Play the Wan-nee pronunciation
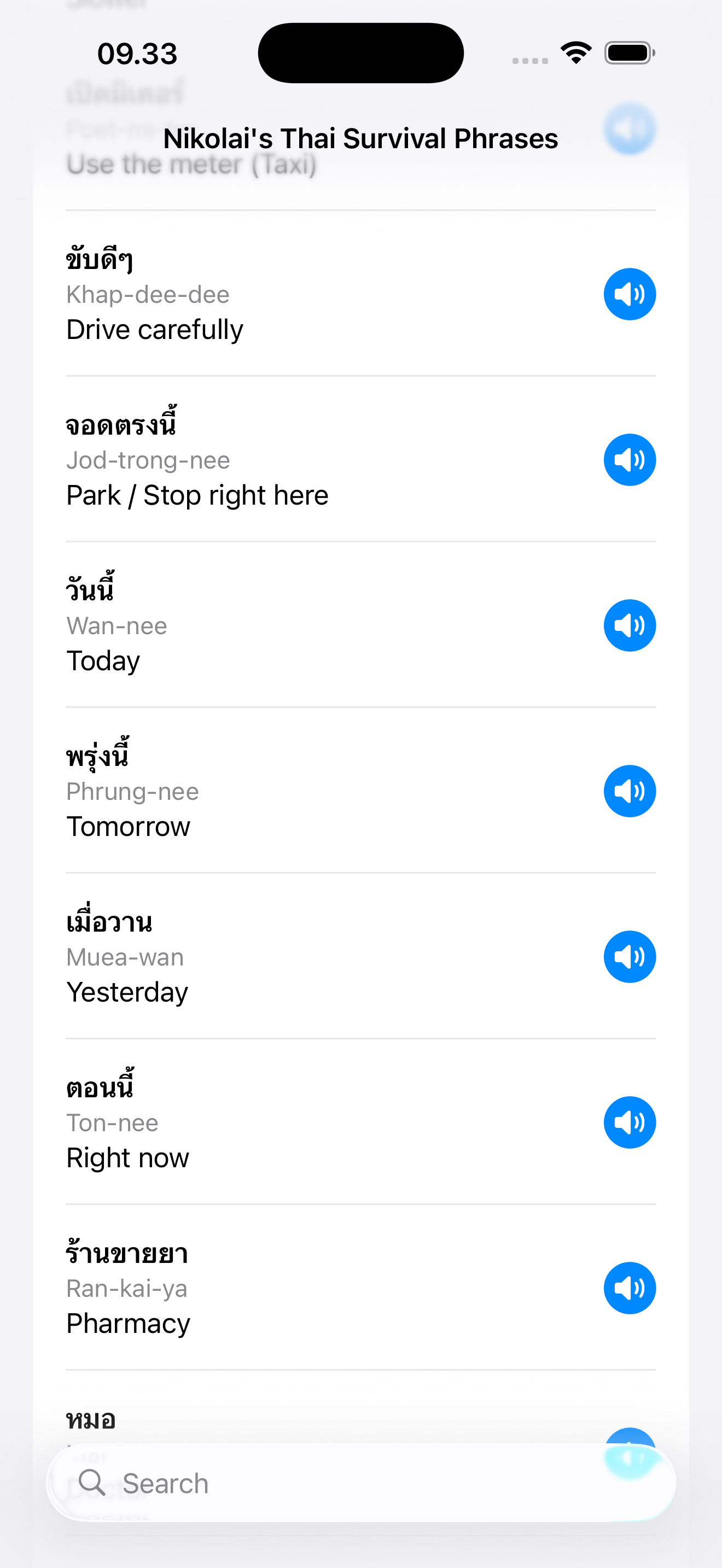Image resolution: width=722 pixels, height=1568 pixels. click(x=630, y=625)
